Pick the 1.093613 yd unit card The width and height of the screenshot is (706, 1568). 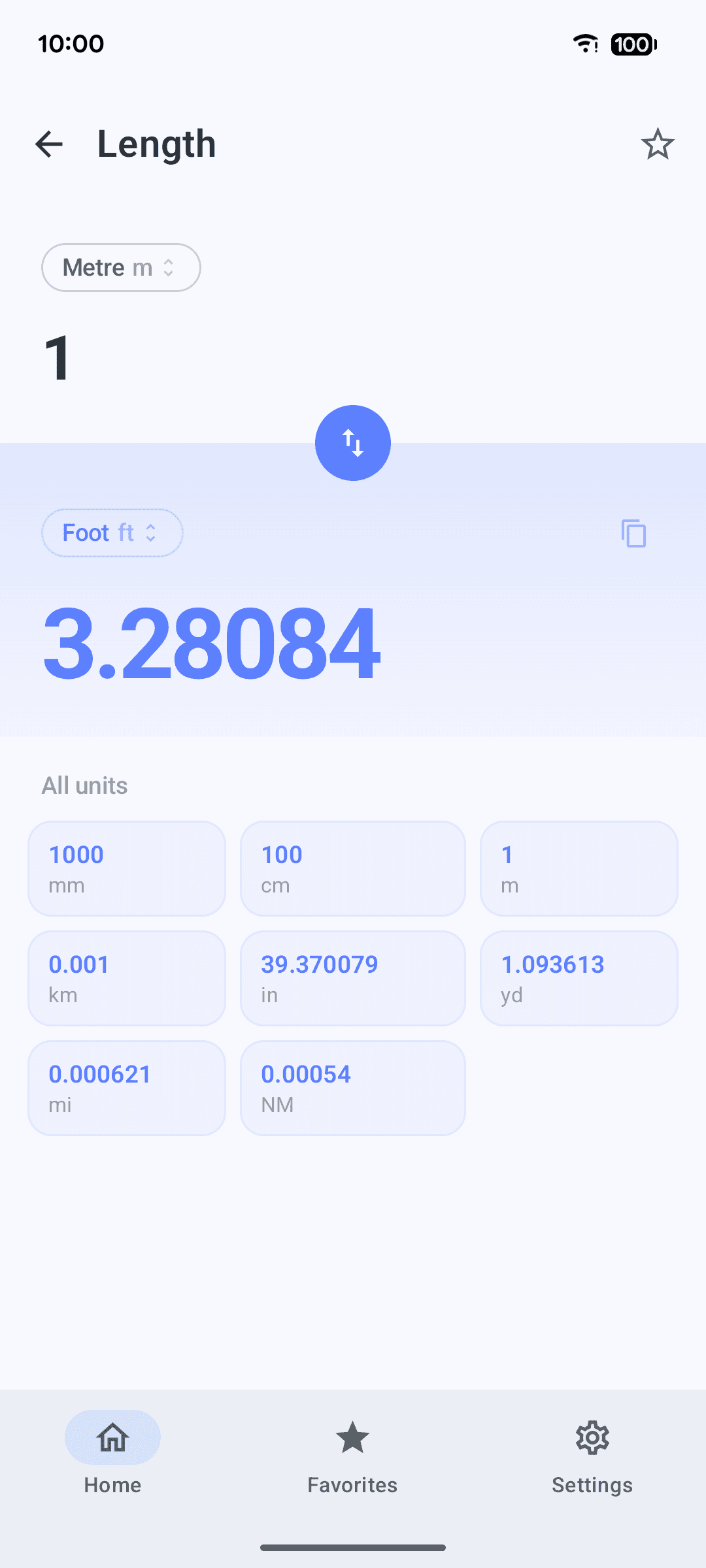[579, 979]
